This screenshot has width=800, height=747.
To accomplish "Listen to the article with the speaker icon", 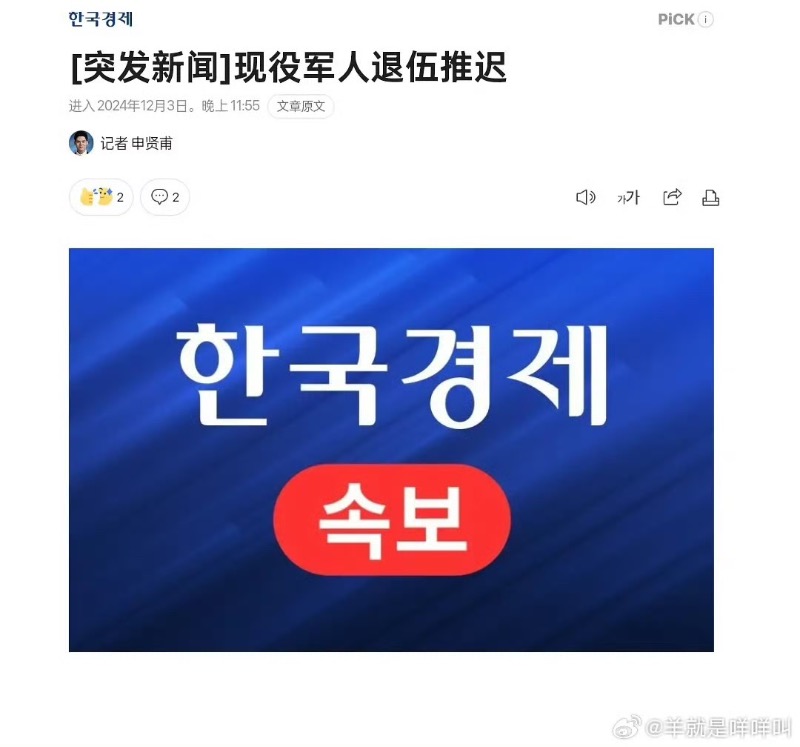I will 585,197.
